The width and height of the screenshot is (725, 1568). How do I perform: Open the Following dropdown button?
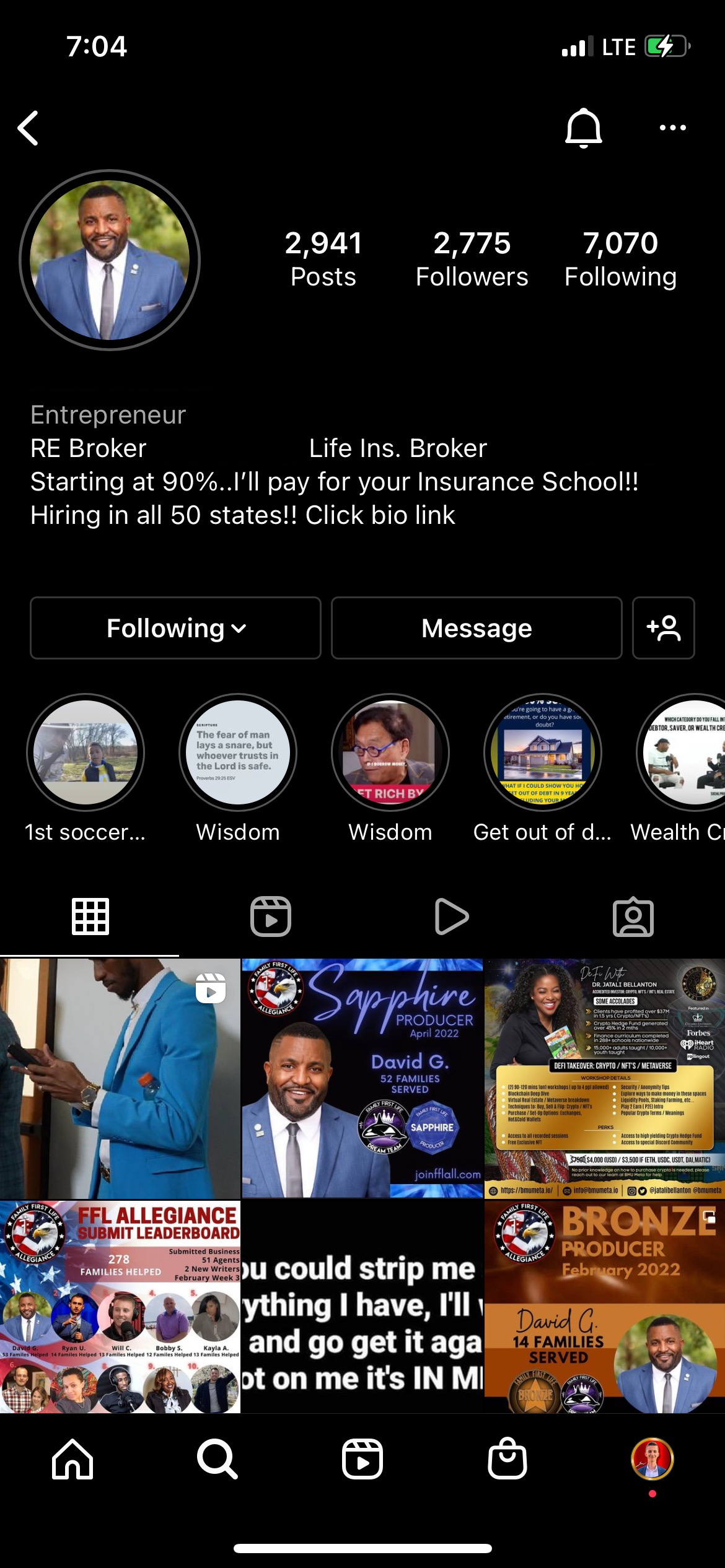[x=175, y=628]
